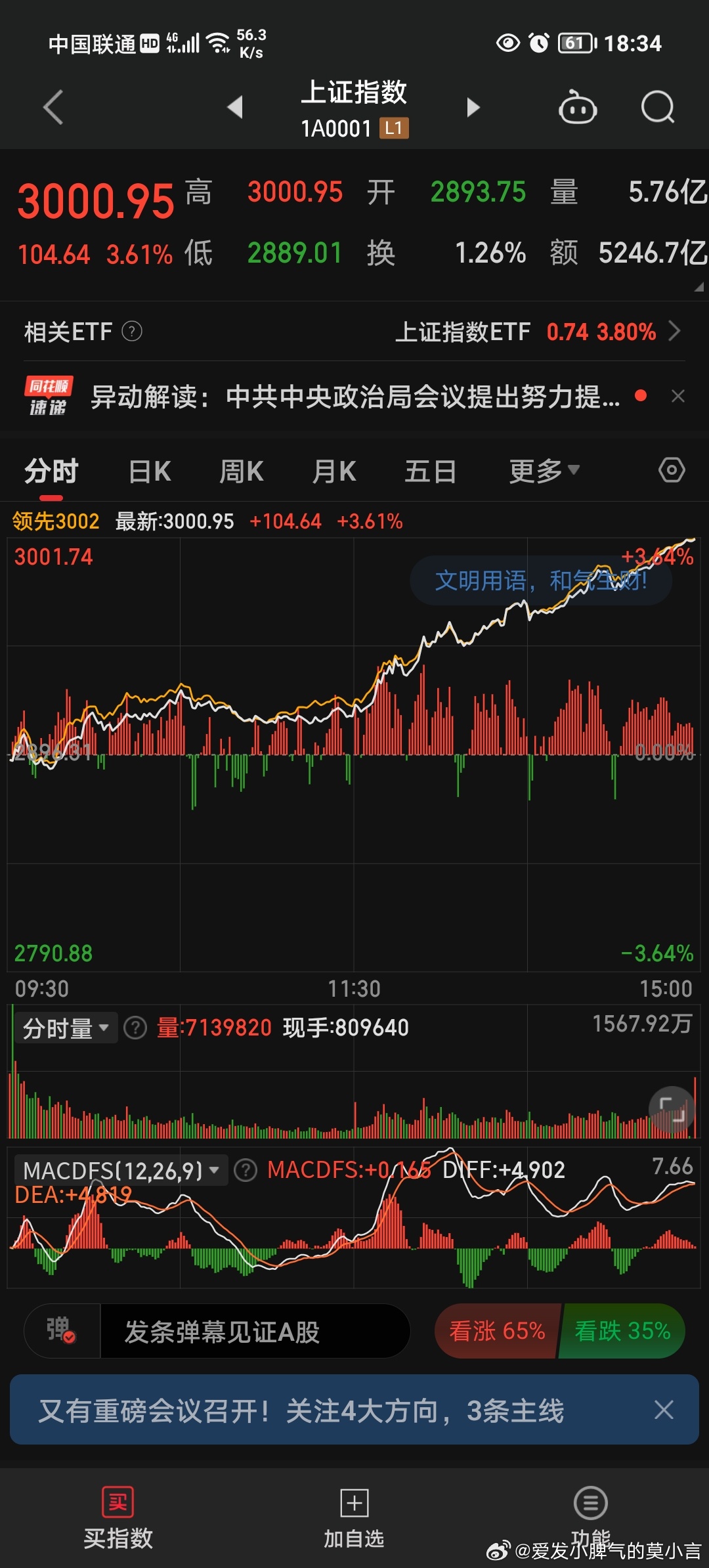Go back with the back arrow
The image size is (709, 1568).
point(53,107)
